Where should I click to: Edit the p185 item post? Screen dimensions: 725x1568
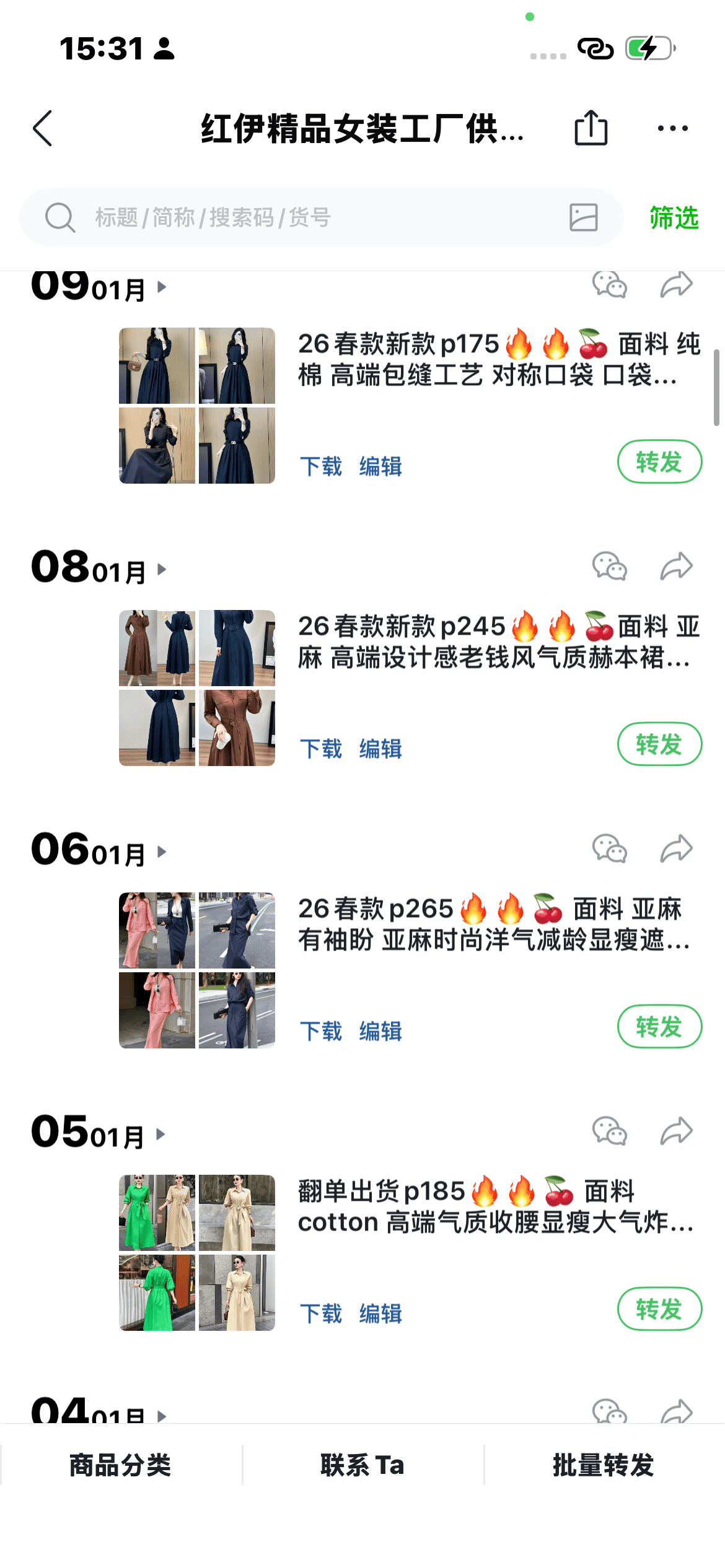[x=380, y=1313]
